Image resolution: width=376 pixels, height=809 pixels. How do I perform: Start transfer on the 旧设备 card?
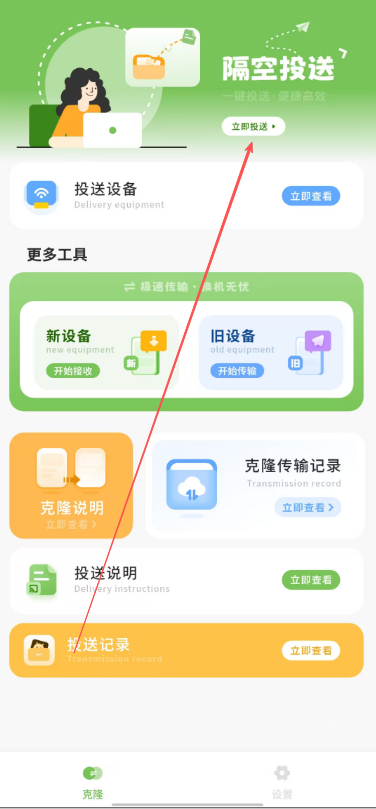pos(237,370)
